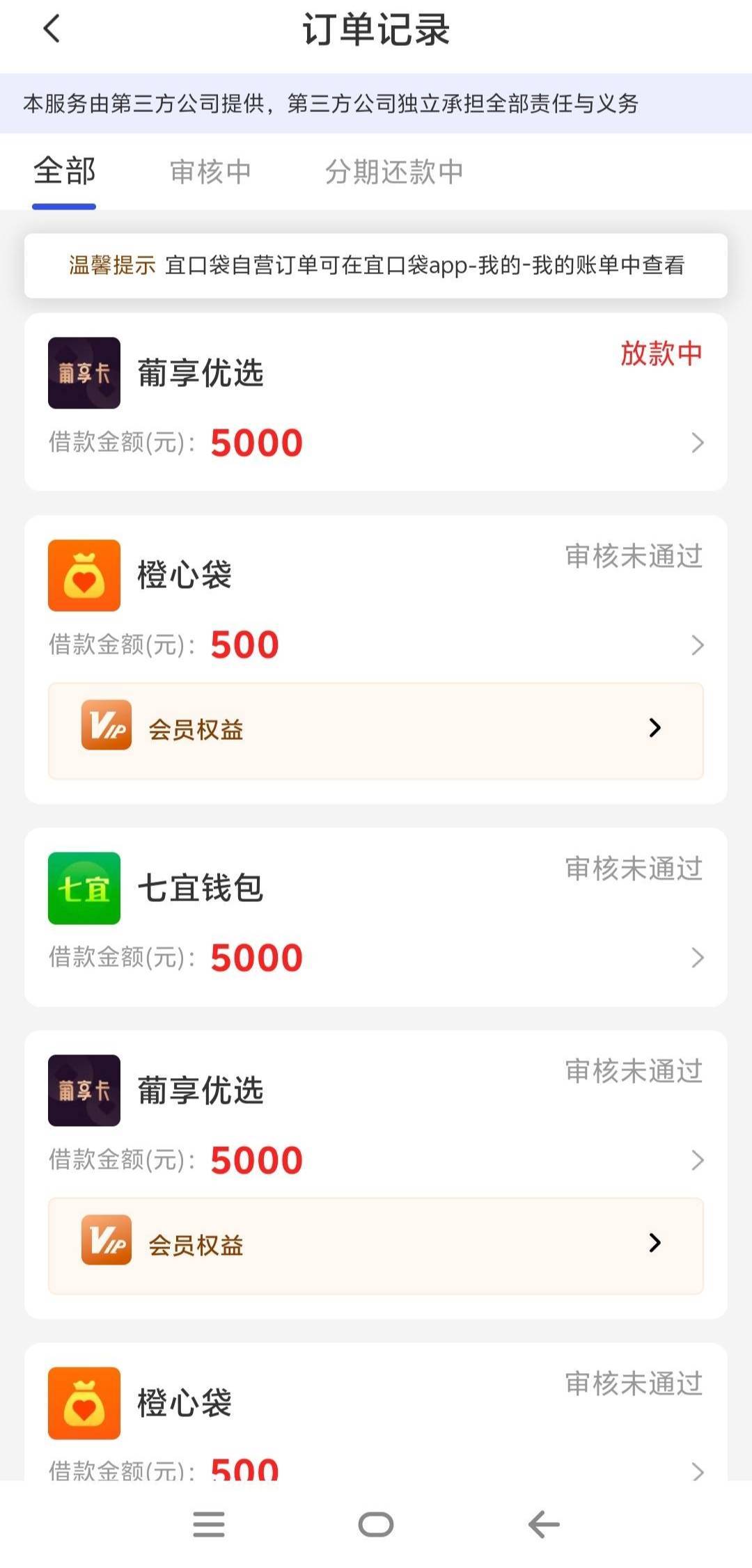Open 会员权益 under the 葡享优选 order
752x1568 pixels.
tap(376, 1245)
